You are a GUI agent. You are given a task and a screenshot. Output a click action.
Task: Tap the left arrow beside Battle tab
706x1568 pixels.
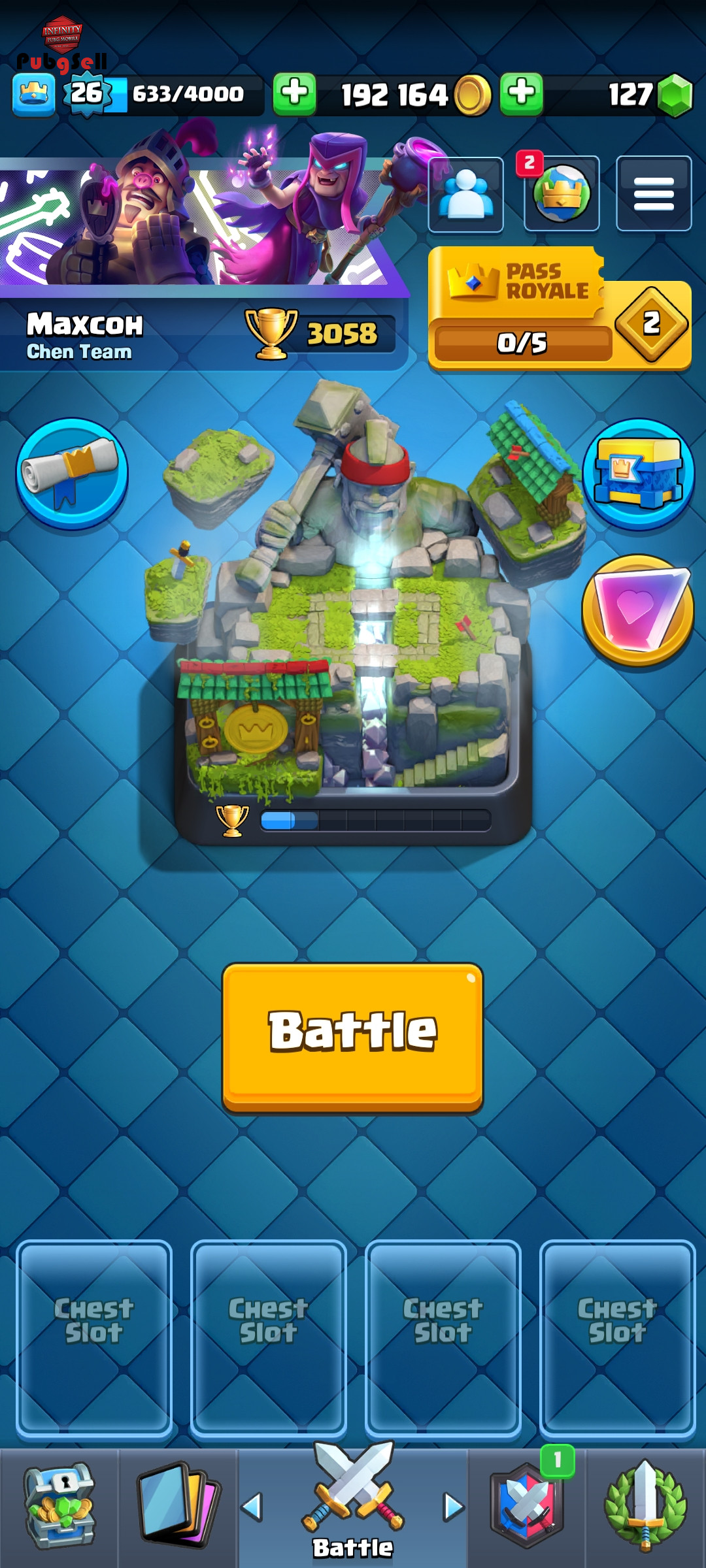[x=252, y=1508]
